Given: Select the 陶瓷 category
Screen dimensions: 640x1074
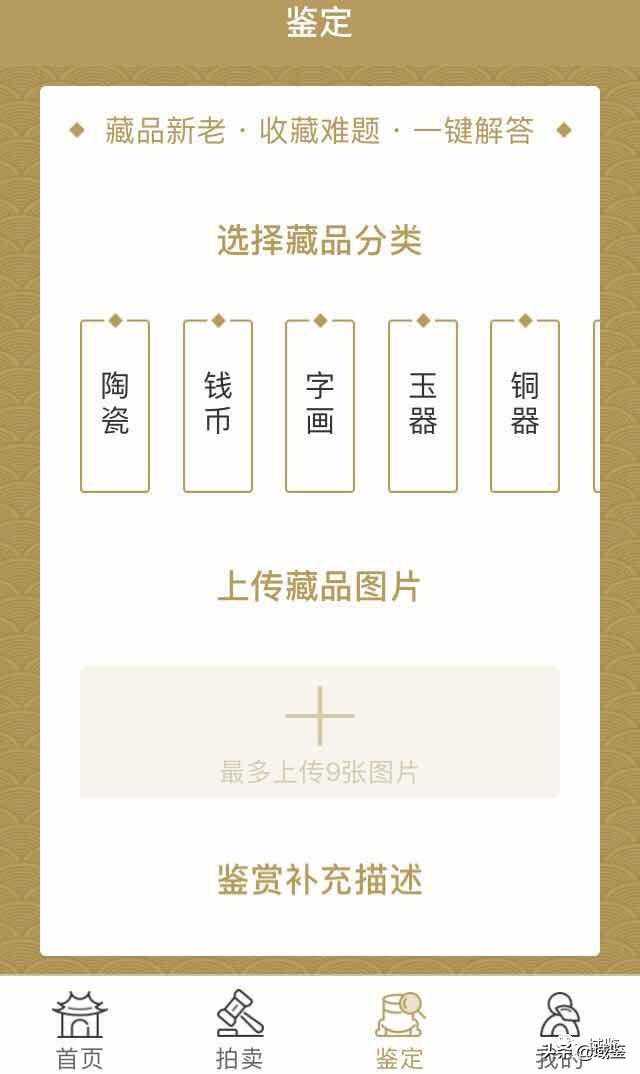Looking at the screenshot, I should (x=115, y=405).
